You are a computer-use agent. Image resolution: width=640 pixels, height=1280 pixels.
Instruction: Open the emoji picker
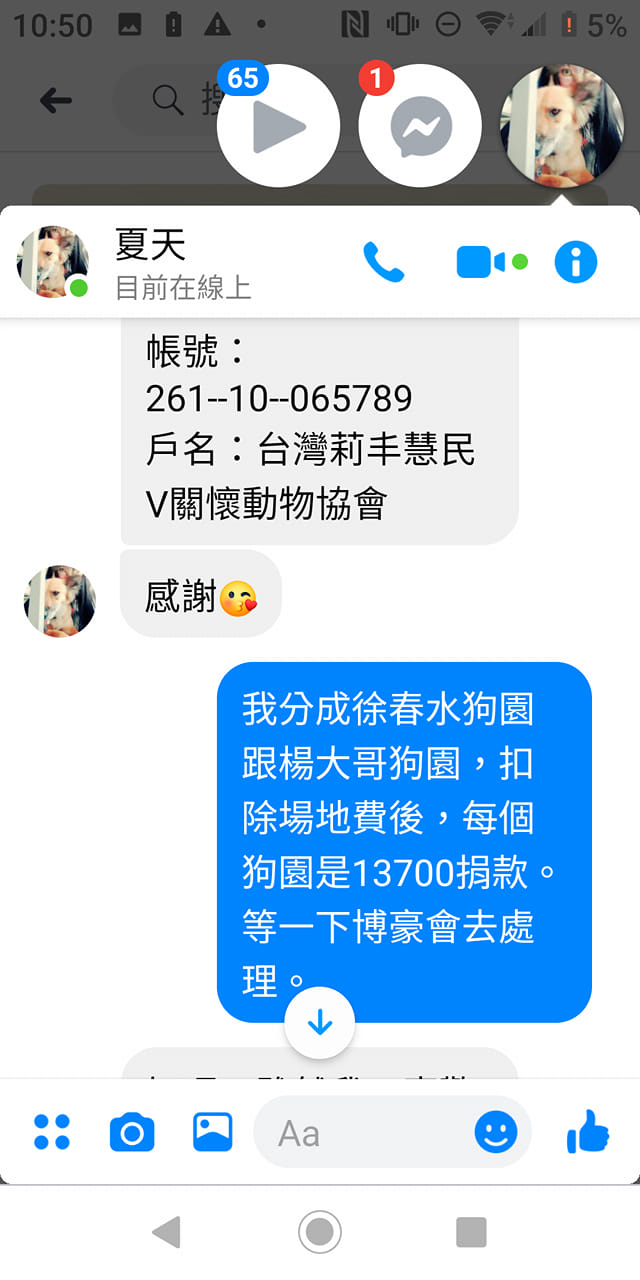click(496, 1132)
